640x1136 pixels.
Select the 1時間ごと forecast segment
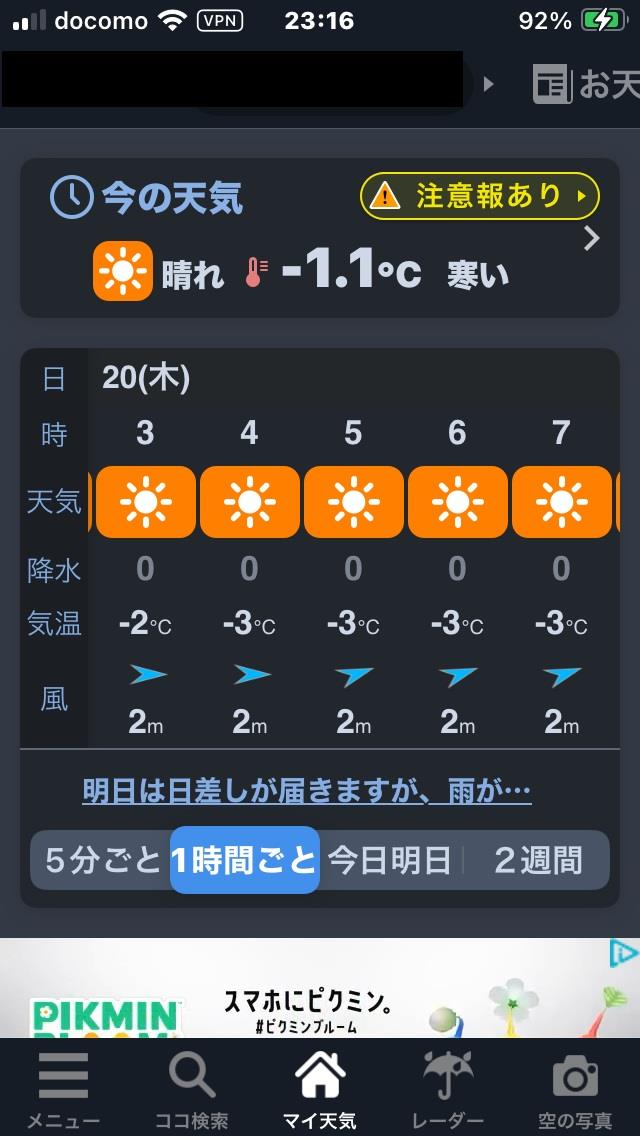245,860
